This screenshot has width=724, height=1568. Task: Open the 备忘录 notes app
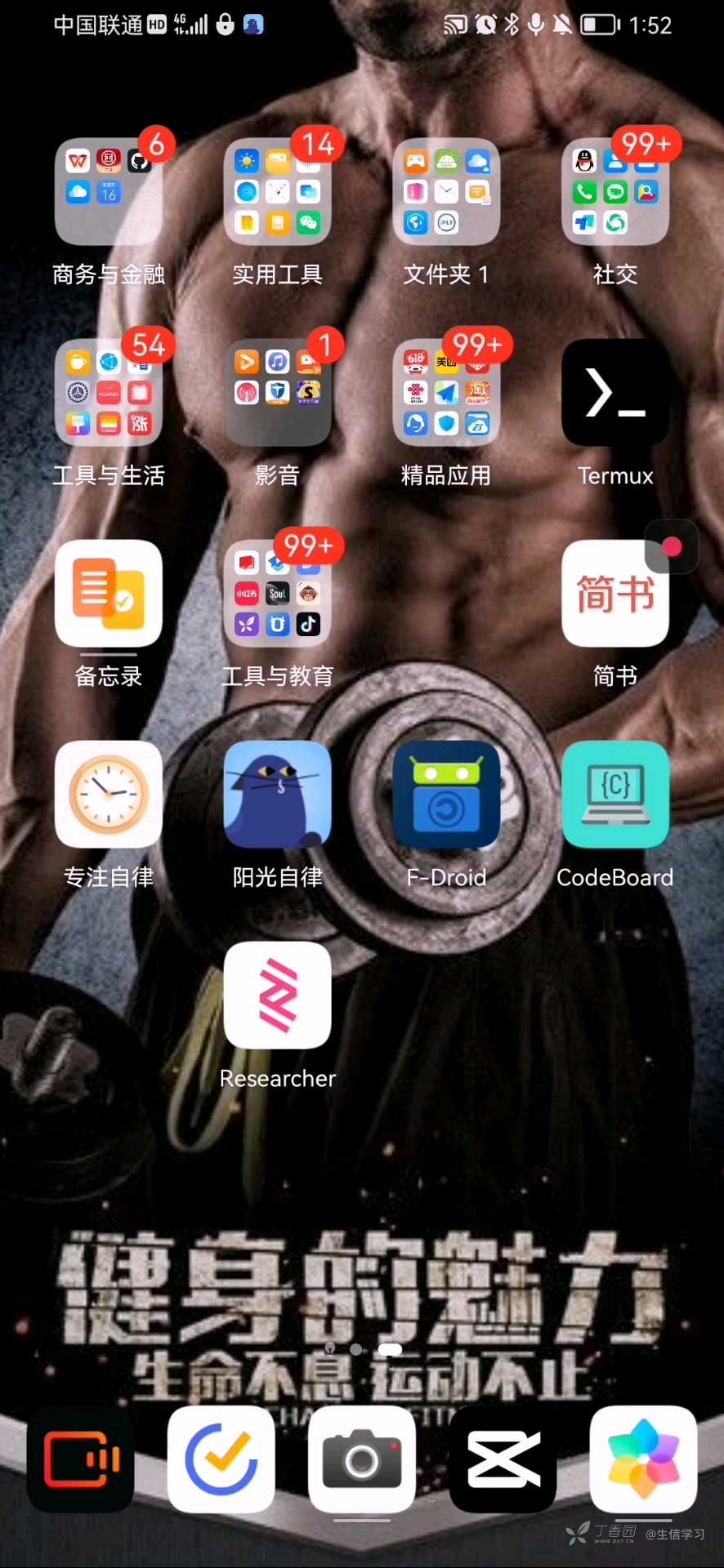pyautogui.click(x=109, y=594)
